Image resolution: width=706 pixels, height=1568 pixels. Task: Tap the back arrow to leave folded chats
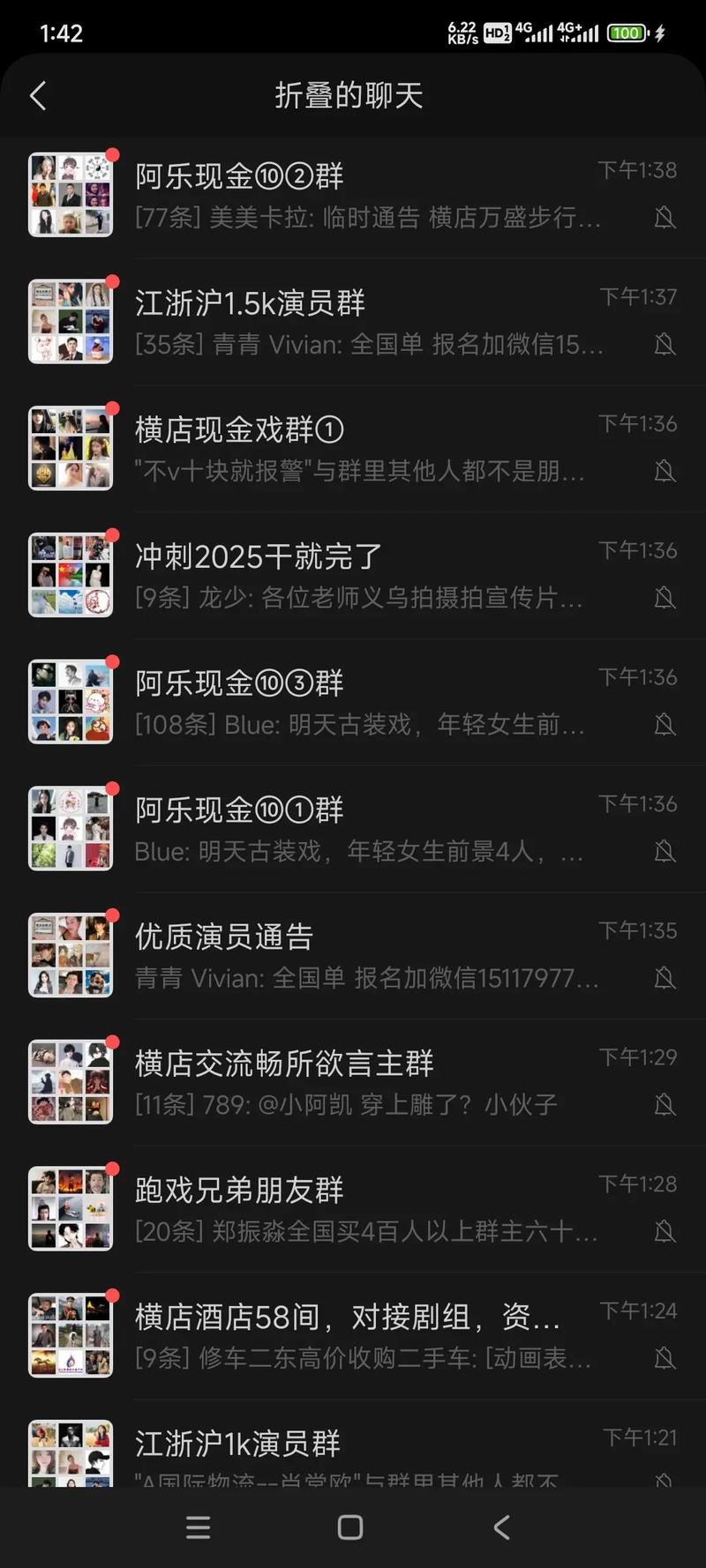(x=37, y=95)
